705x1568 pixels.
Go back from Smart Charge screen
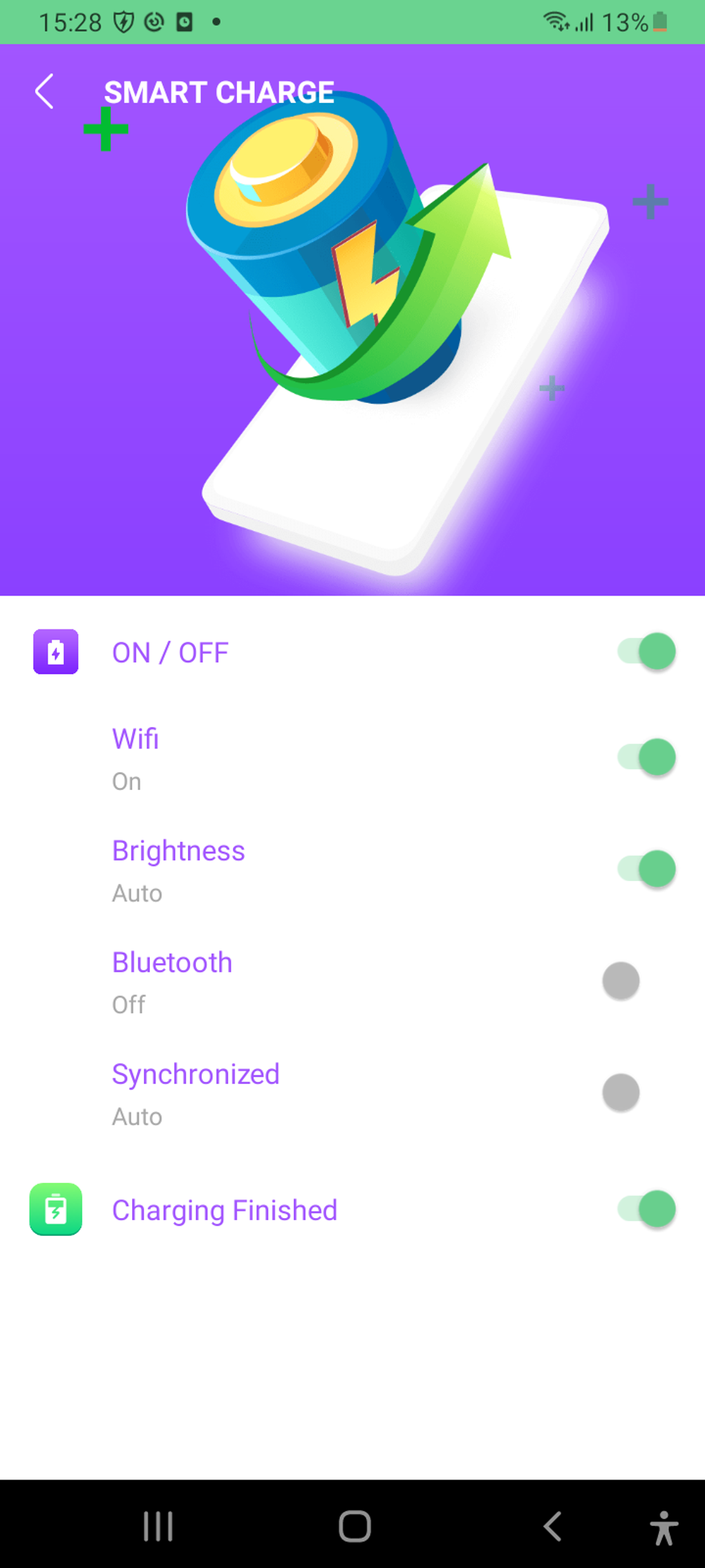[45, 92]
